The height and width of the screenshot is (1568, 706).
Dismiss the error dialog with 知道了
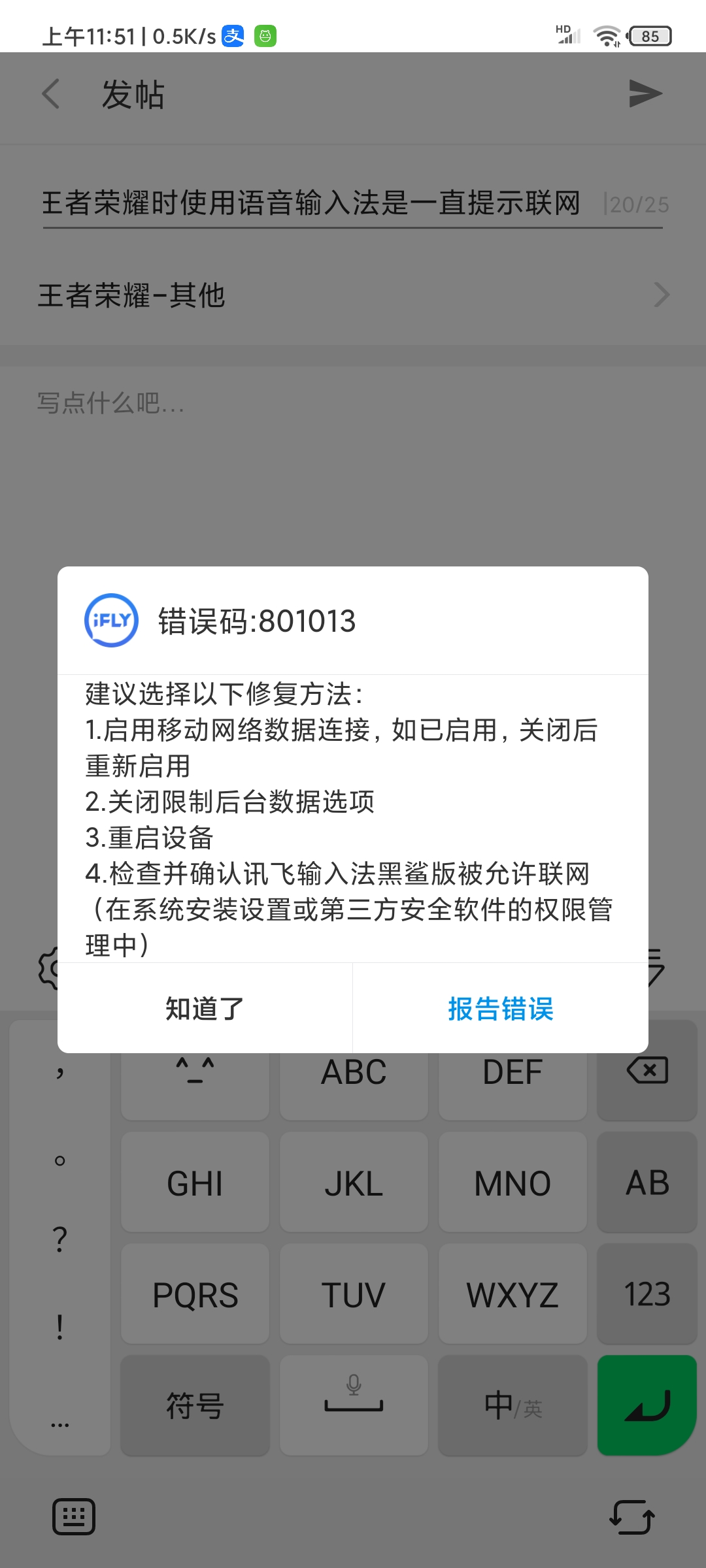click(205, 1008)
